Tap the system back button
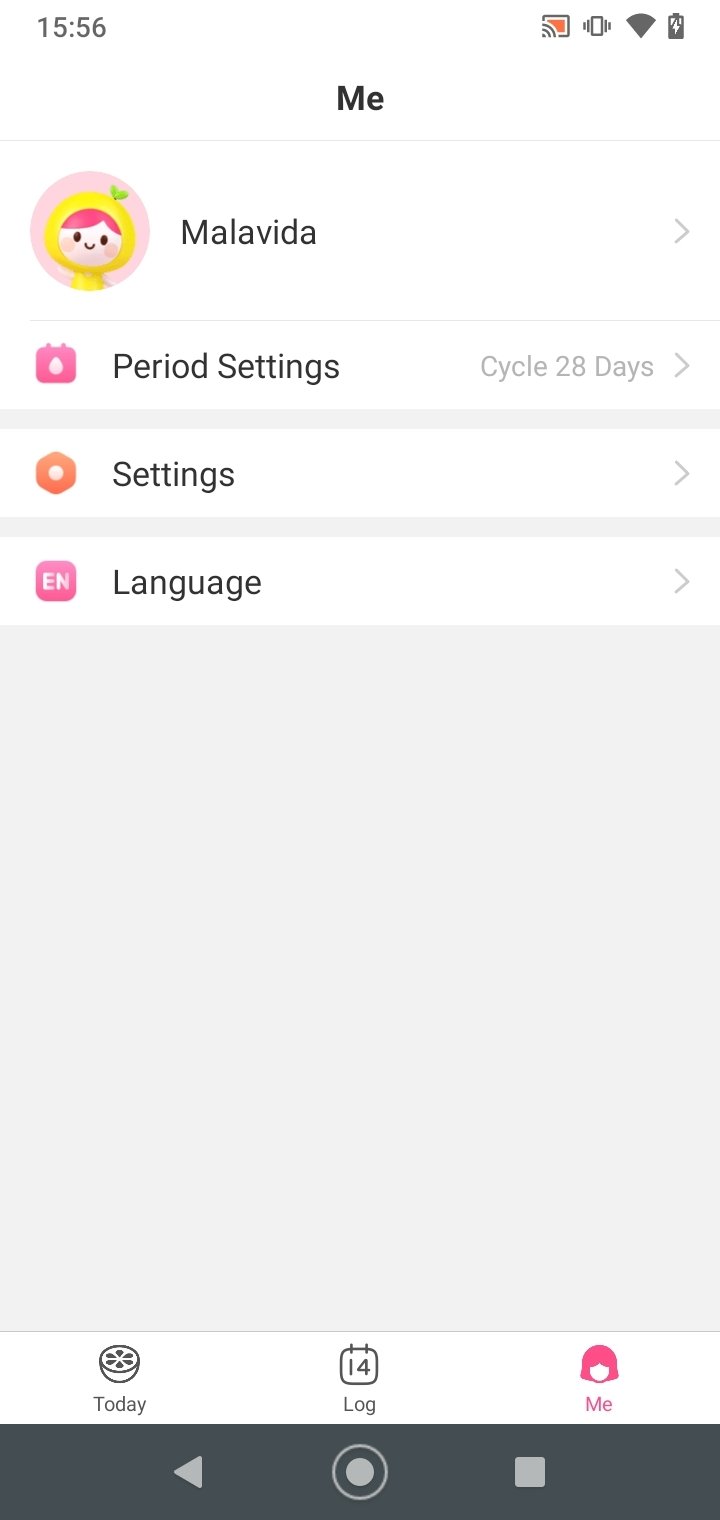Viewport: 720px width, 1520px height. [x=188, y=1472]
